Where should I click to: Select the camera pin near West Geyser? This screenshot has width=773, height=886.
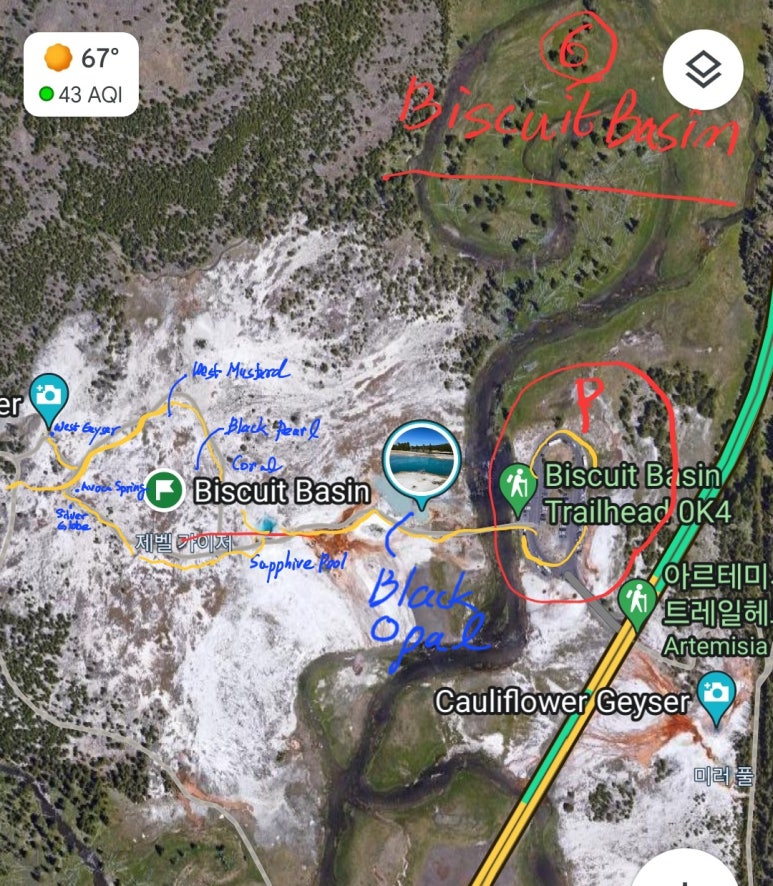47,395
